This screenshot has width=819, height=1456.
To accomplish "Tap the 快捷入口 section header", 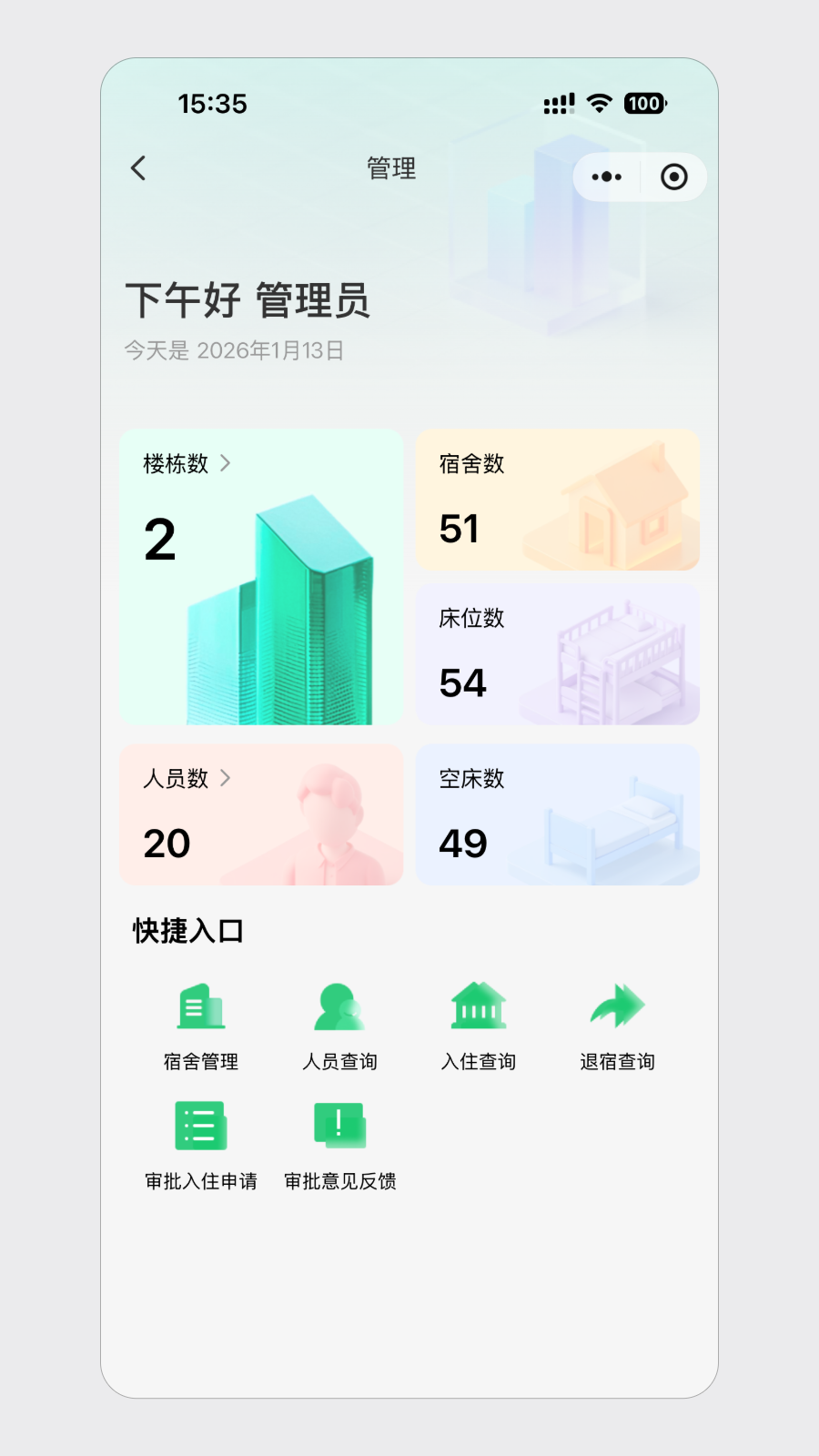I will click(187, 930).
